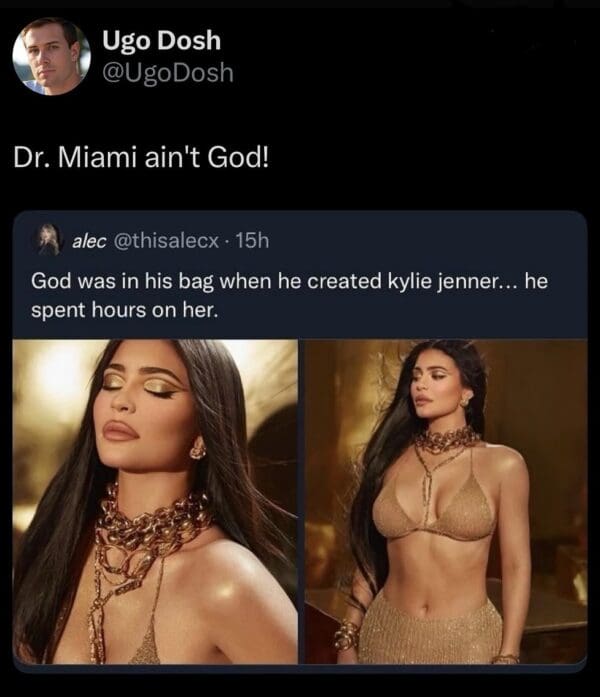Open Ugo Dosh's profile picture
This screenshot has width=600, height=697.
coord(52,56)
